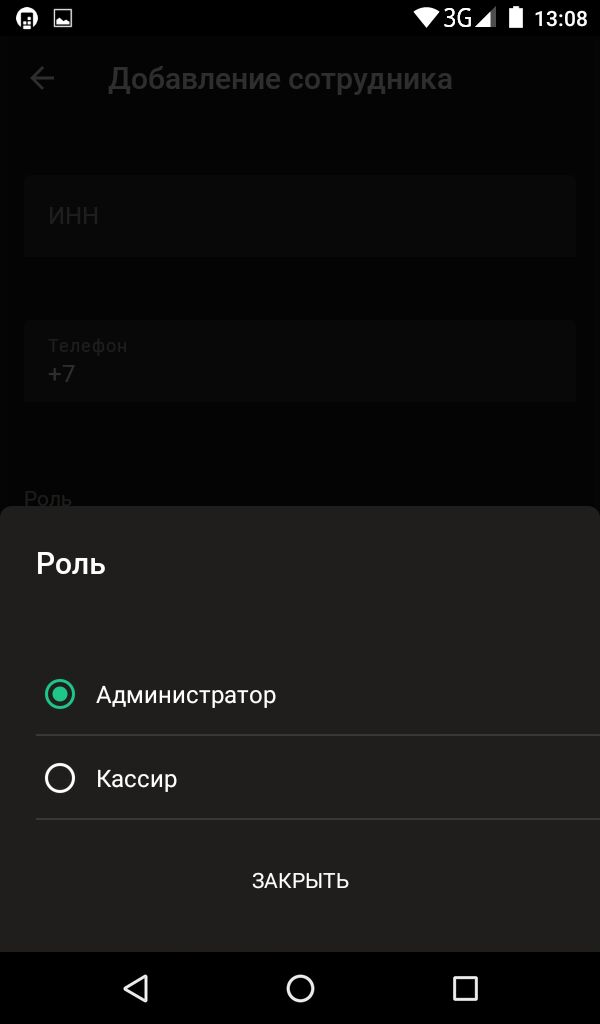Go to the home screen
The width and height of the screenshot is (600, 1024).
pyautogui.click(x=300, y=988)
